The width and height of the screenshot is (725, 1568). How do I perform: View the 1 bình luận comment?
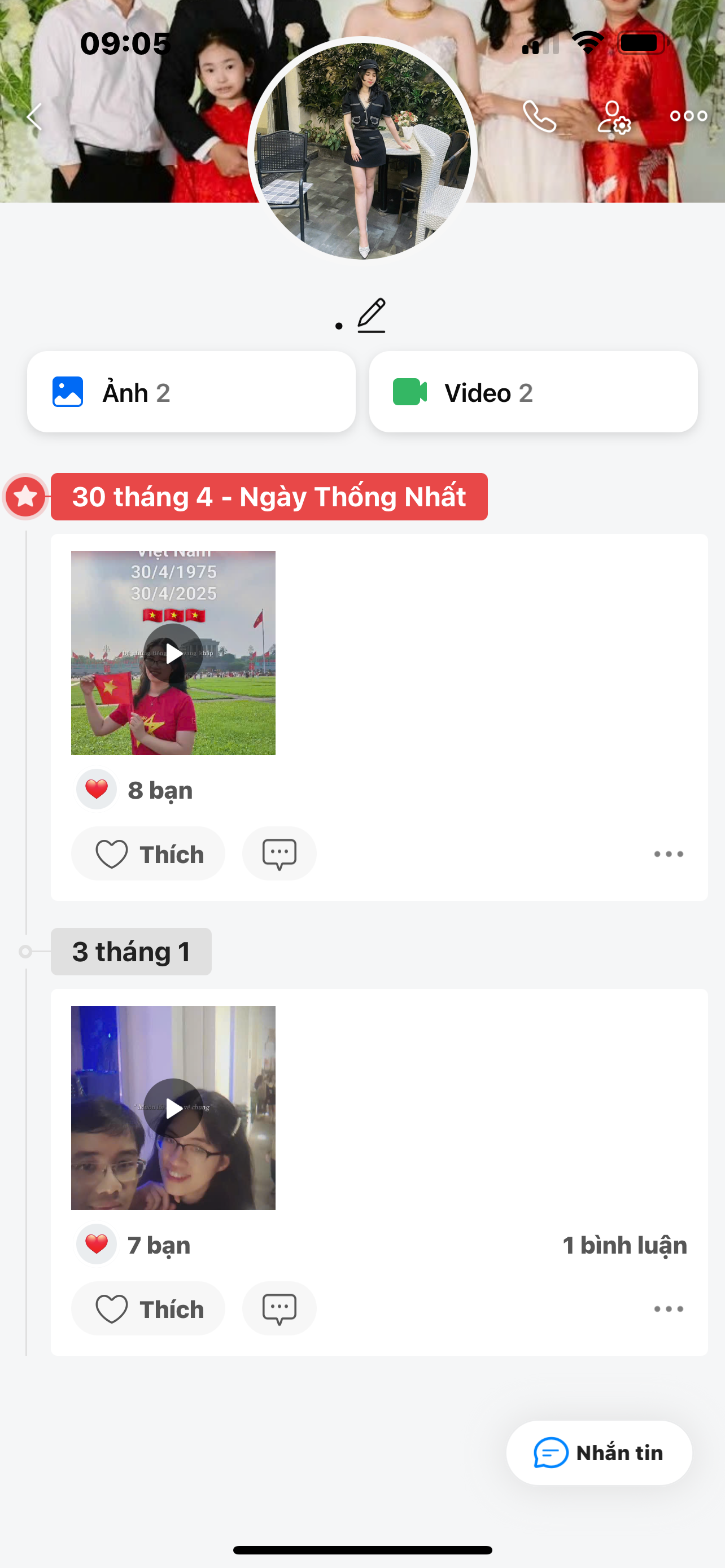point(624,1245)
